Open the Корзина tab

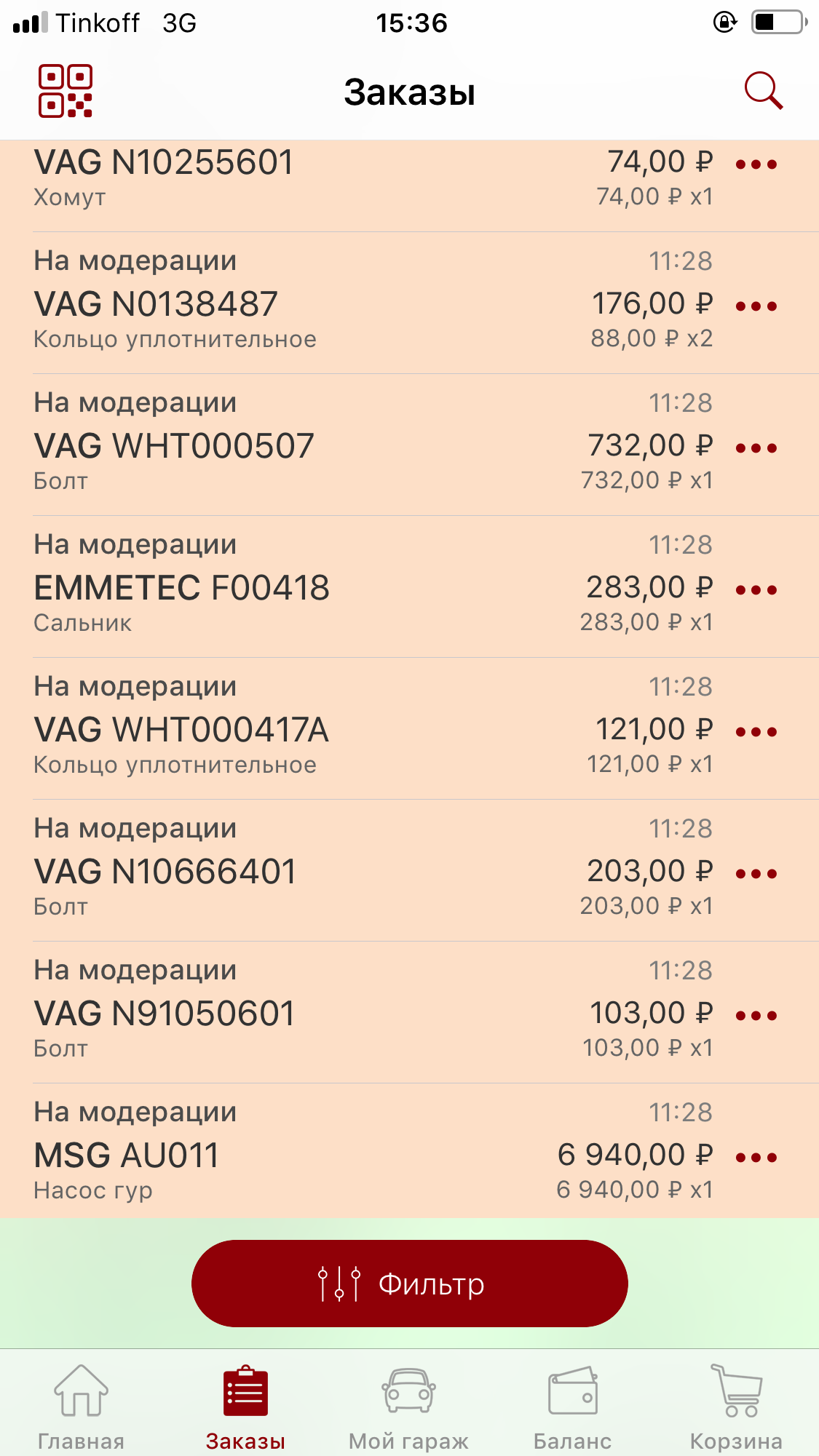(x=736, y=1409)
